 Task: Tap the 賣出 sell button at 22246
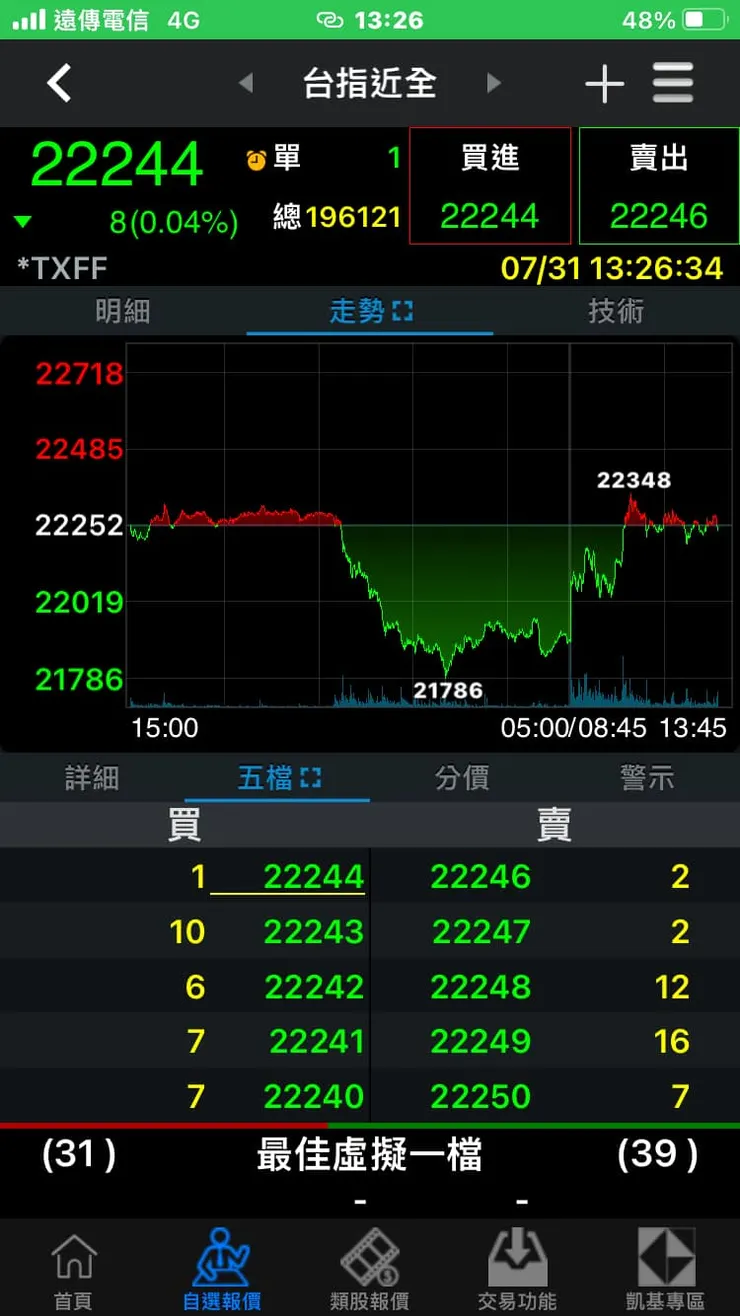[658, 186]
